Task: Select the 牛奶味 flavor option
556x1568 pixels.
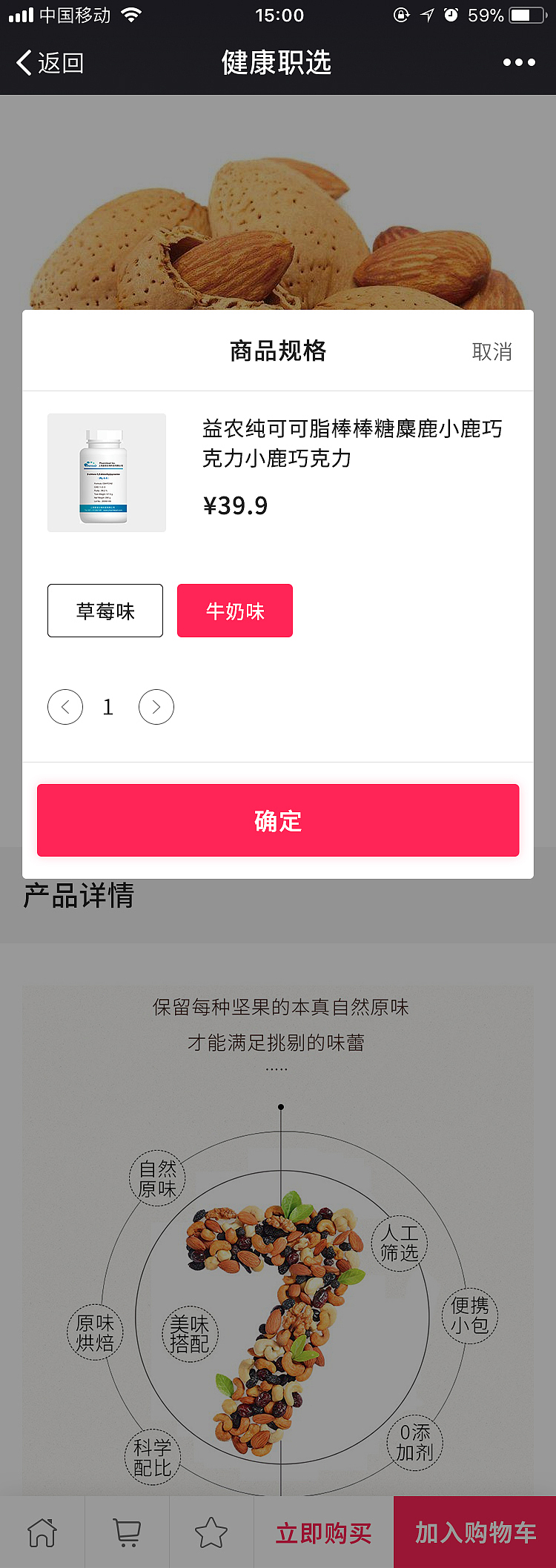Action: coord(234,610)
